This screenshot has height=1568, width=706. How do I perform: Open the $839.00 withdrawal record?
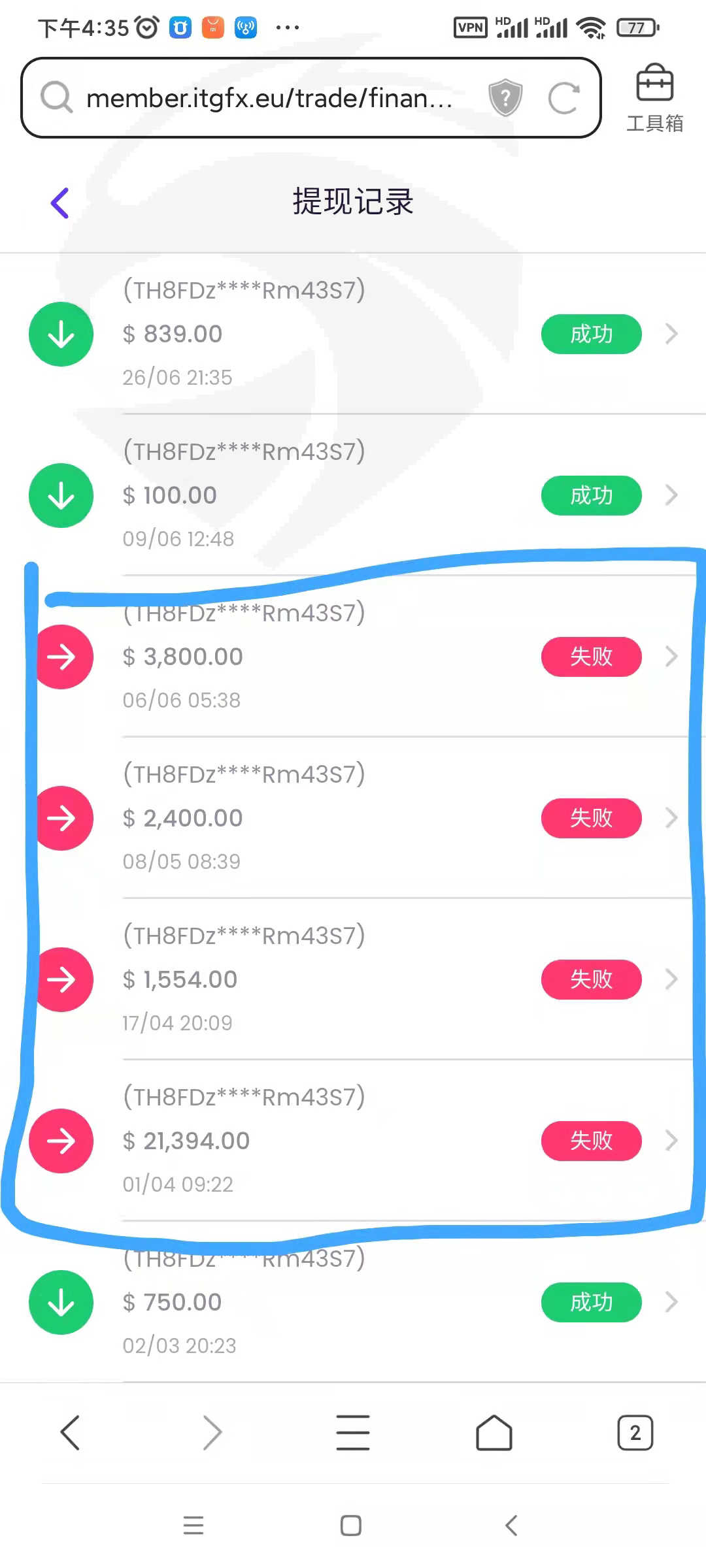[353, 334]
